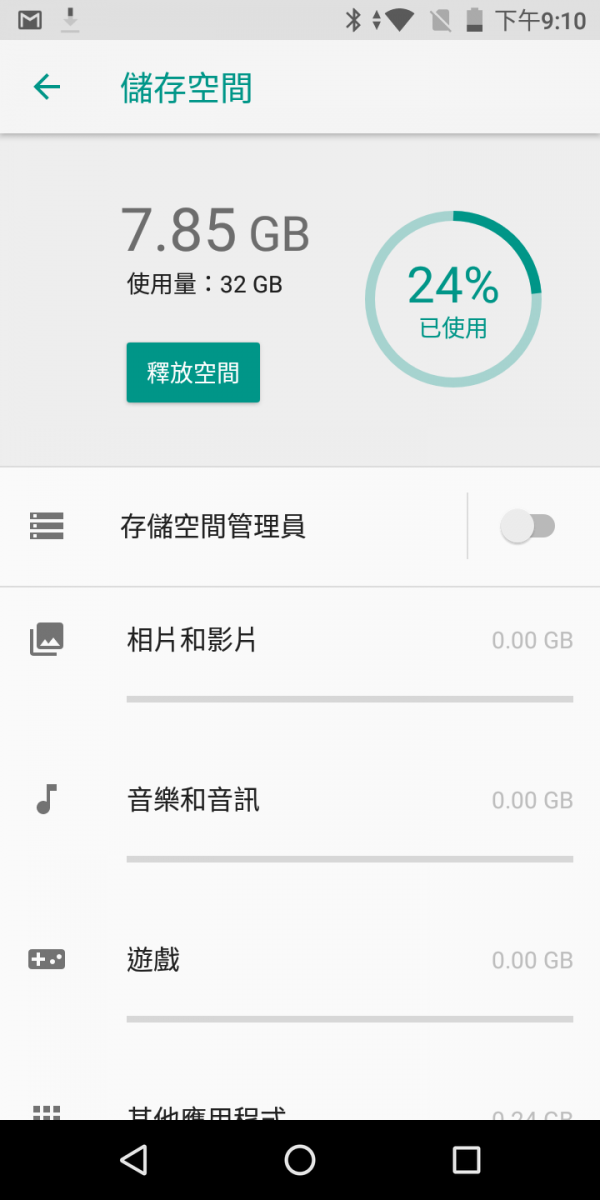Tap the 釋放空間 button
600x1200 pixels.
pos(193,373)
